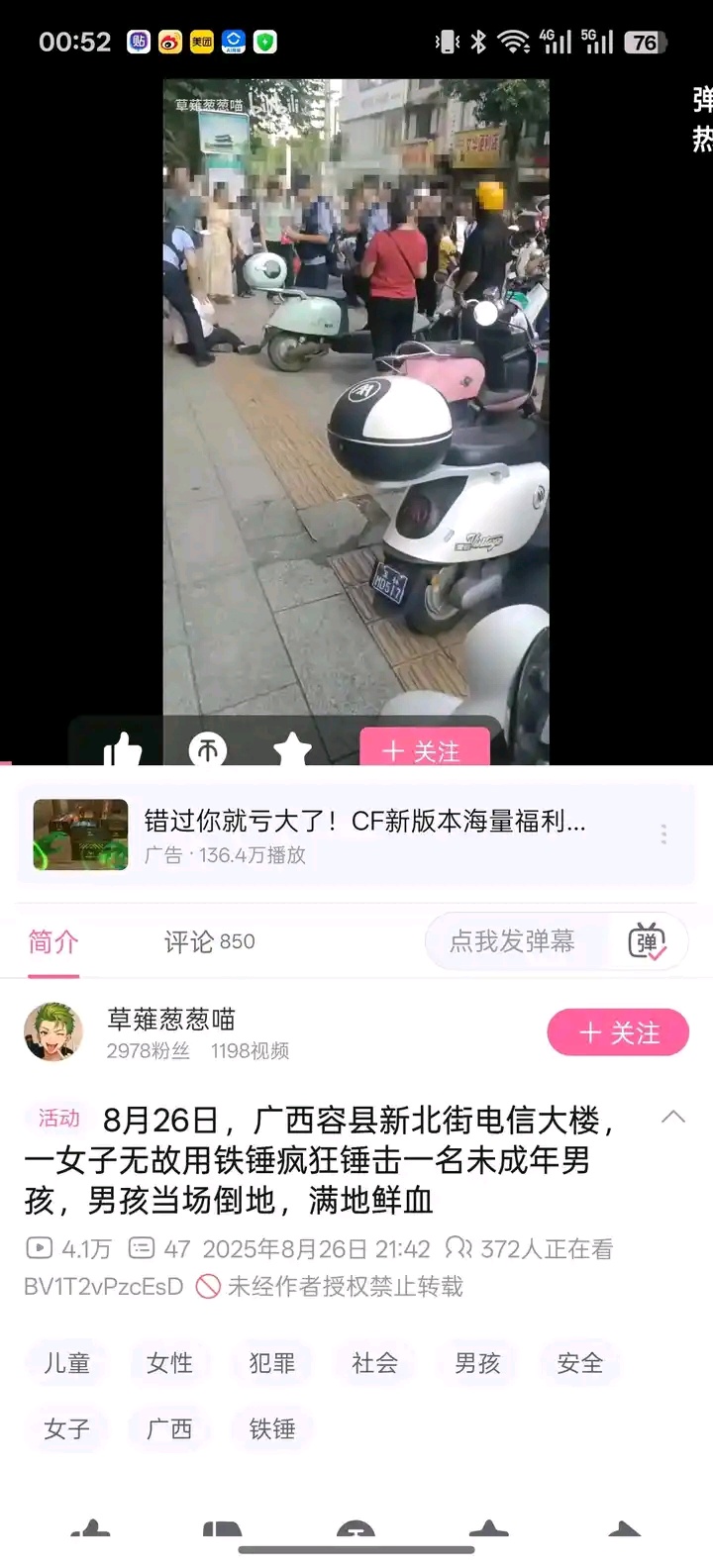The width and height of the screenshot is (713, 1568).
Task: Collapse the video description chevron
Action: tap(673, 1118)
